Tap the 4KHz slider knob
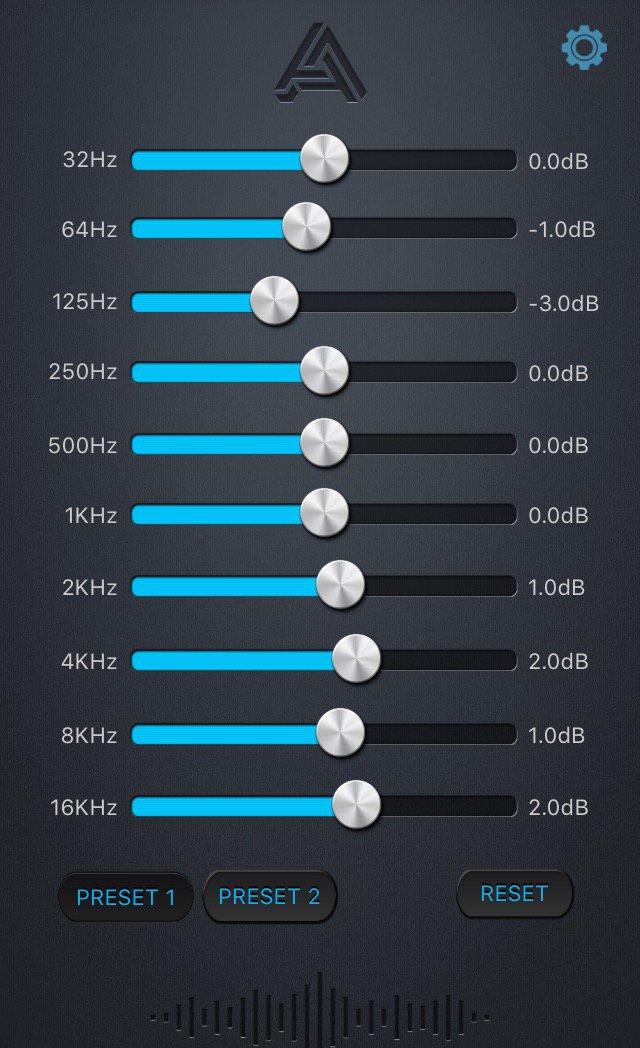The width and height of the screenshot is (640, 1048). (356, 659)
